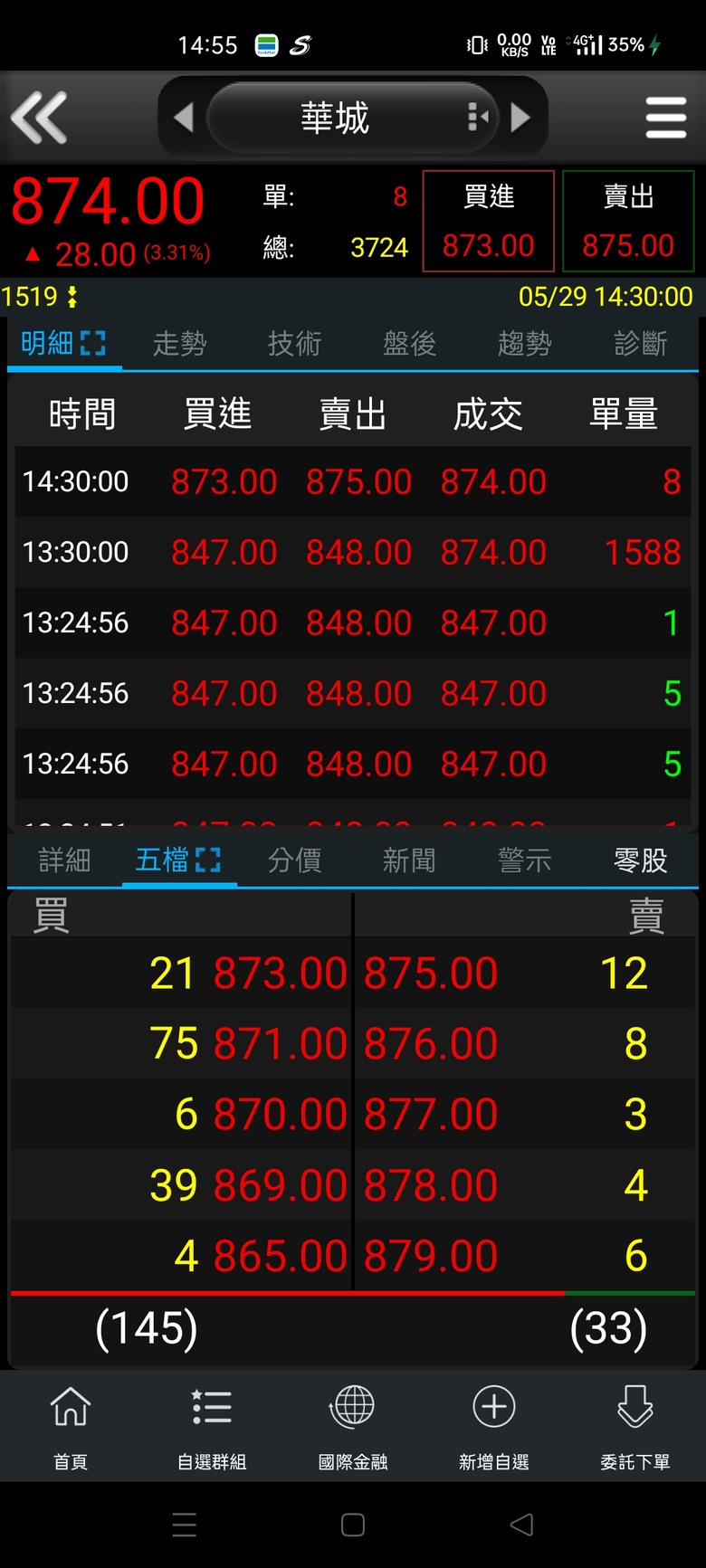The image size is (706, 1568).
Task: Select the 趨勢 tab
Action: 524,344
